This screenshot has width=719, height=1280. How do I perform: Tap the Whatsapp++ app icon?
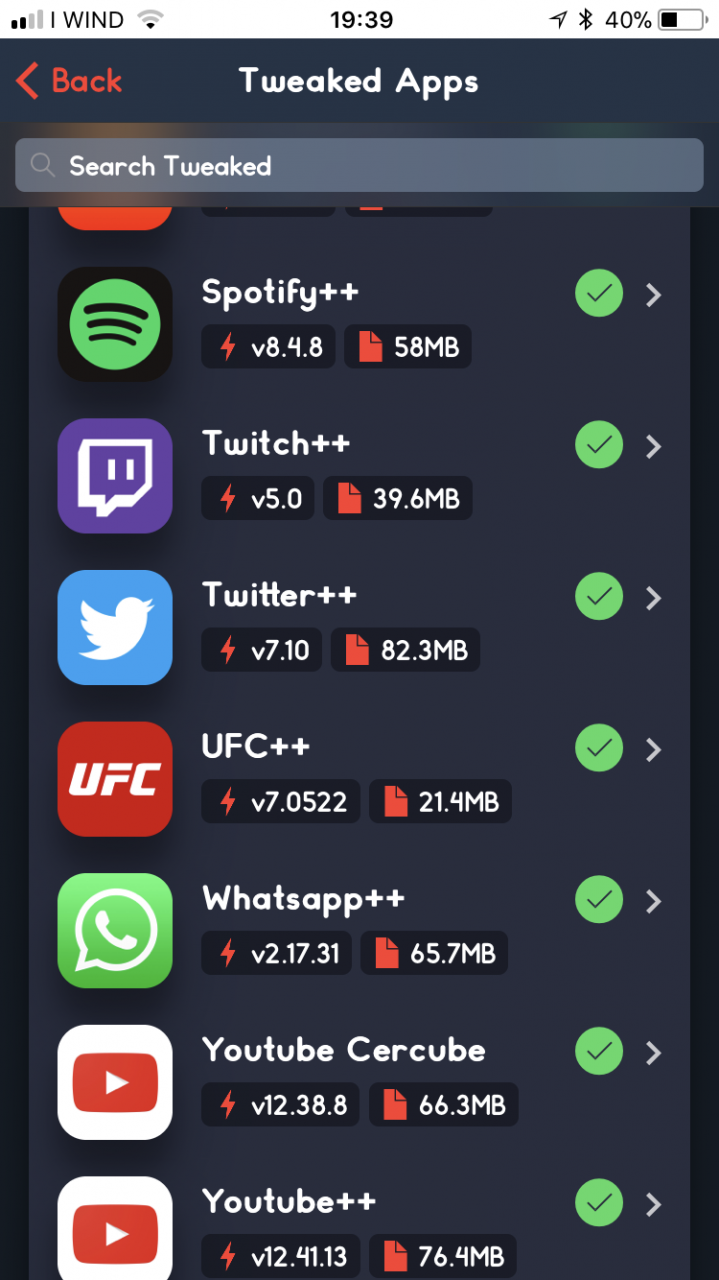[x=115, y=930]
